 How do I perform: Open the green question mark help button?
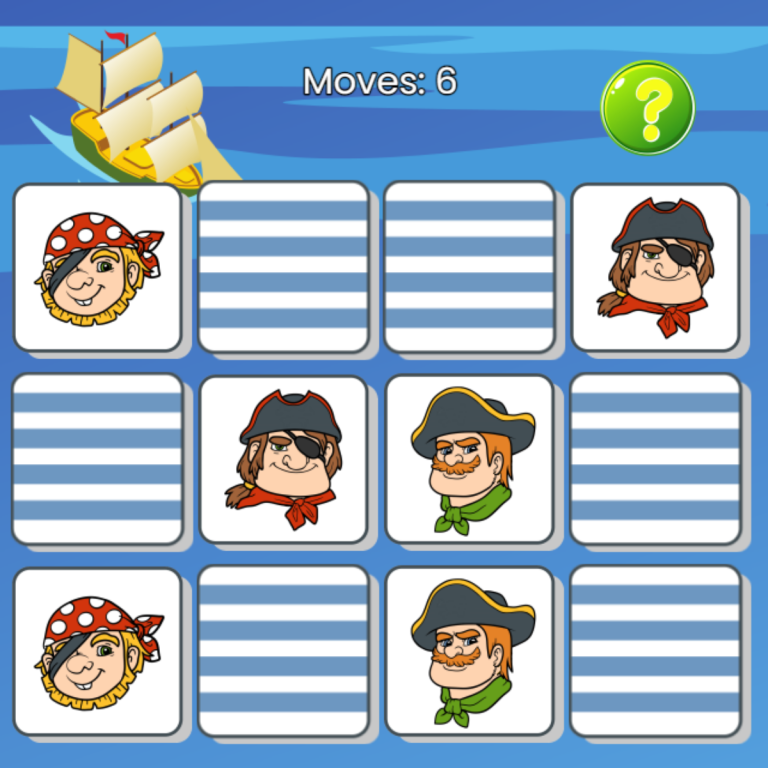pyautogui.click(x=647, y=108)
